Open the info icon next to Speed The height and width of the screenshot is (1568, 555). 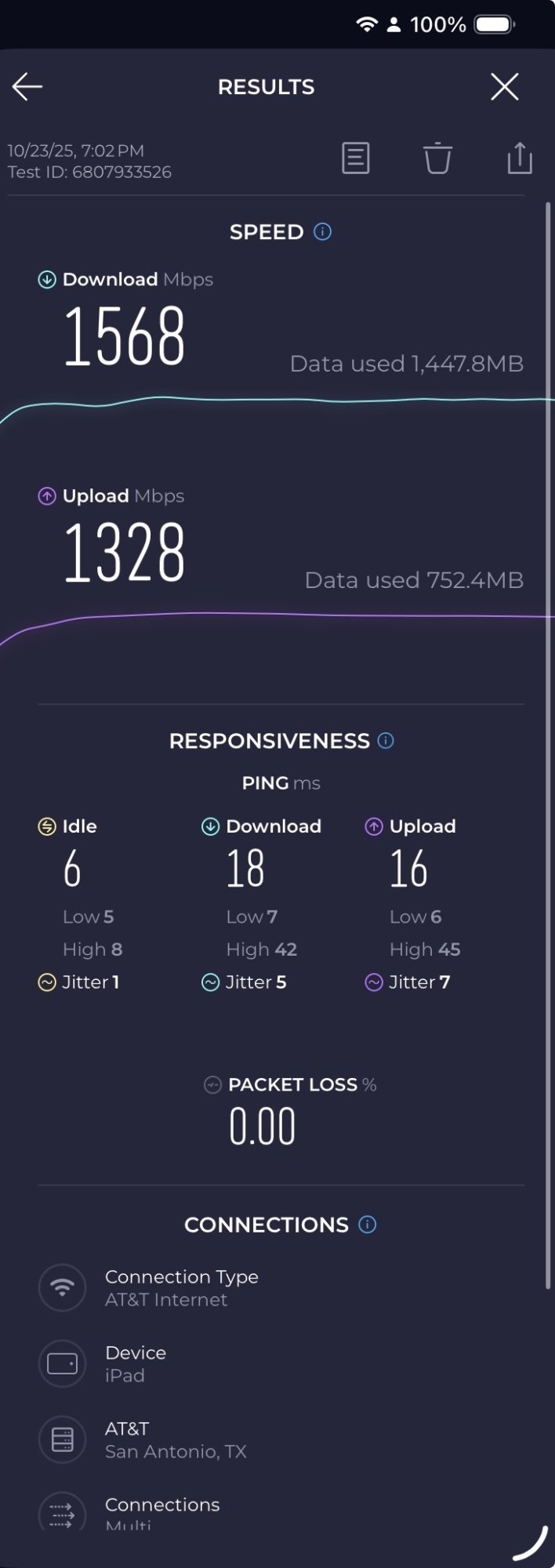[323, 232]
